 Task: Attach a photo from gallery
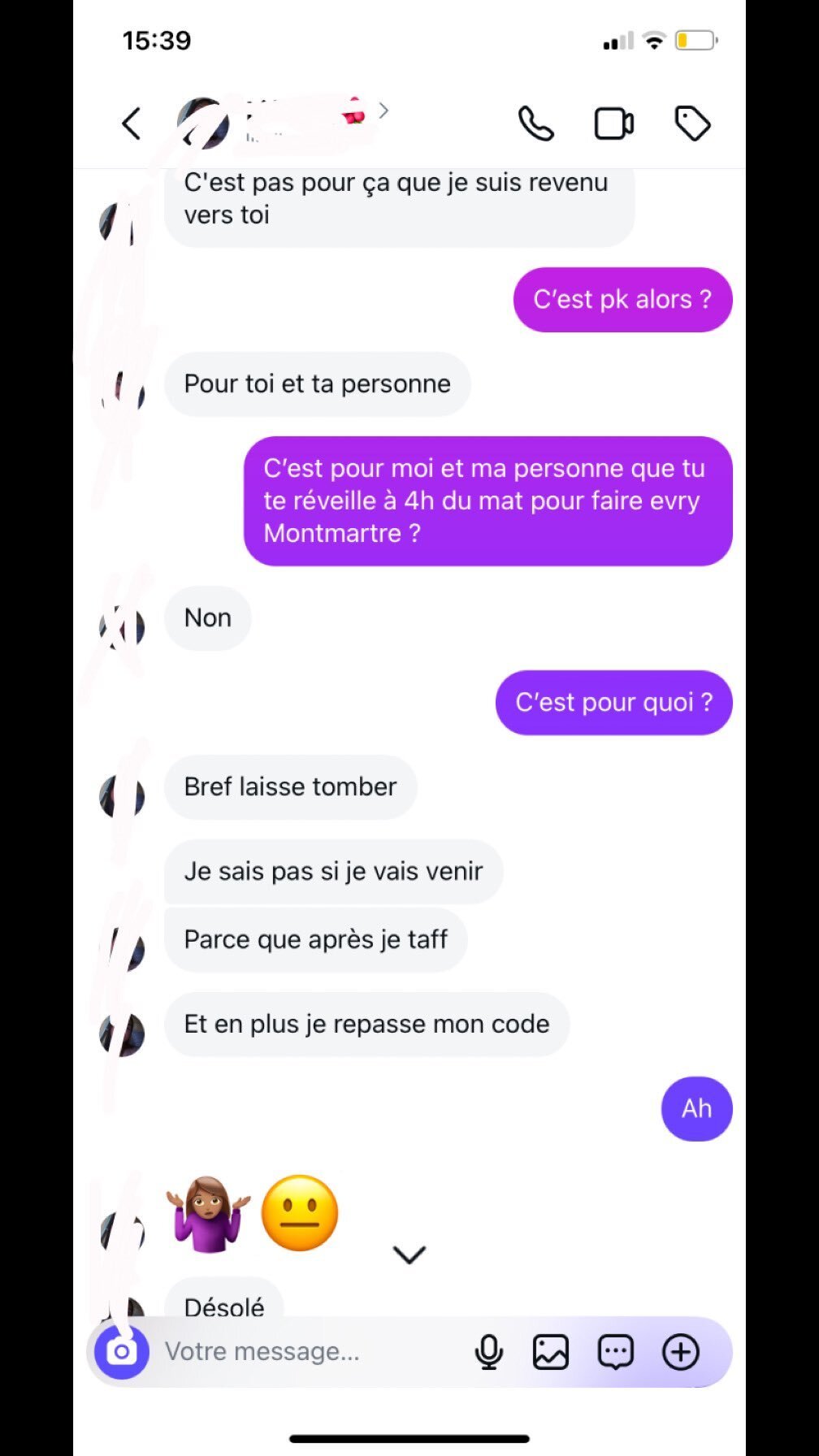(551, 1352)
